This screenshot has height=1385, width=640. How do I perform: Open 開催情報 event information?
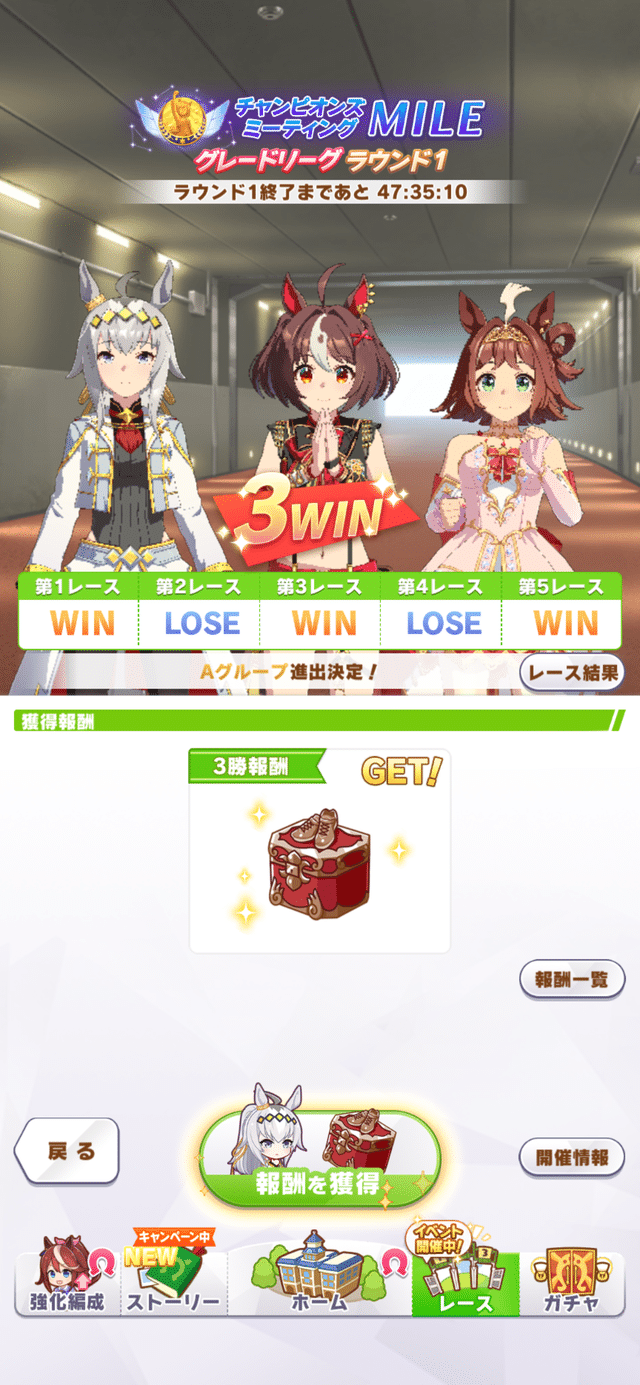tap(572, 1157)
